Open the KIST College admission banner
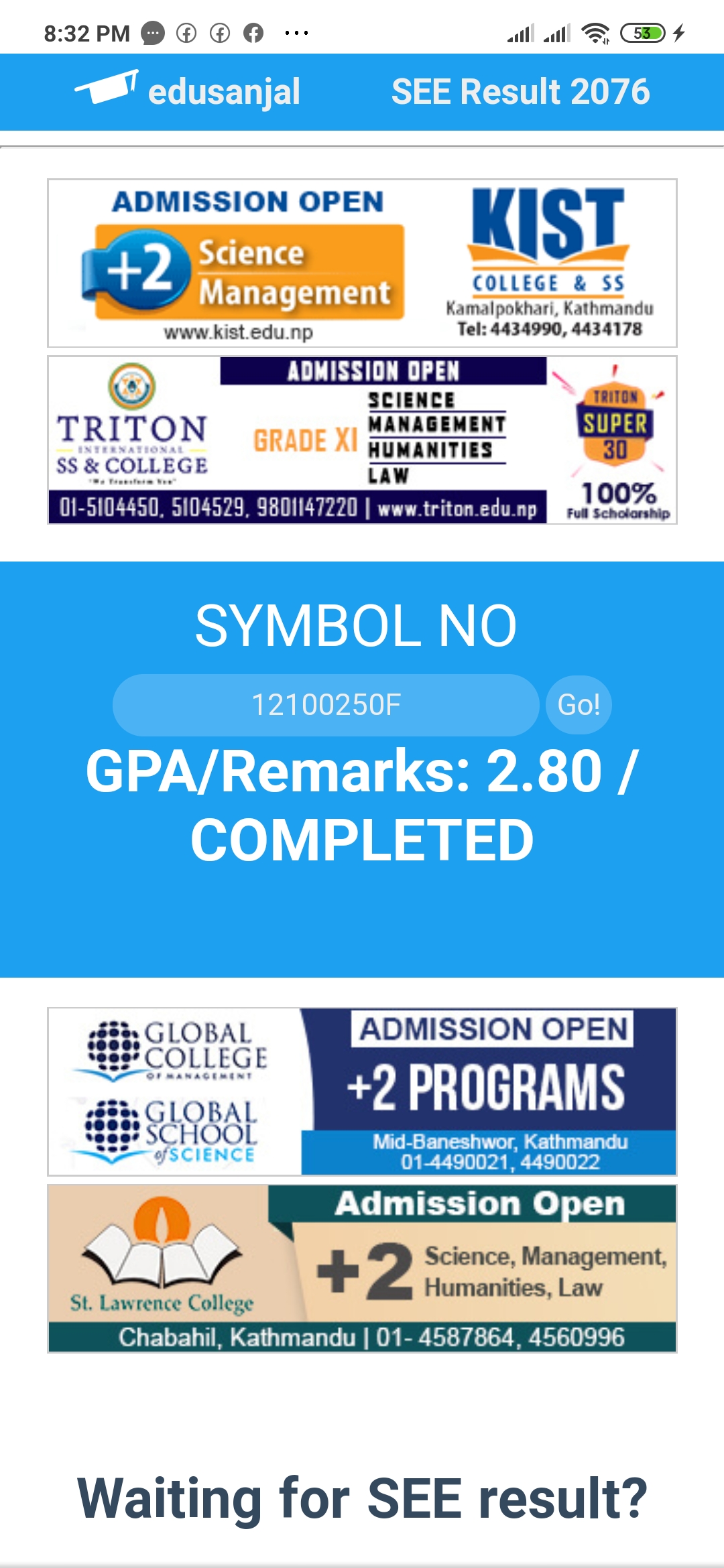The width and height of the screenshot is (724, 1568). pyautogui.click(x=362, y=263)
